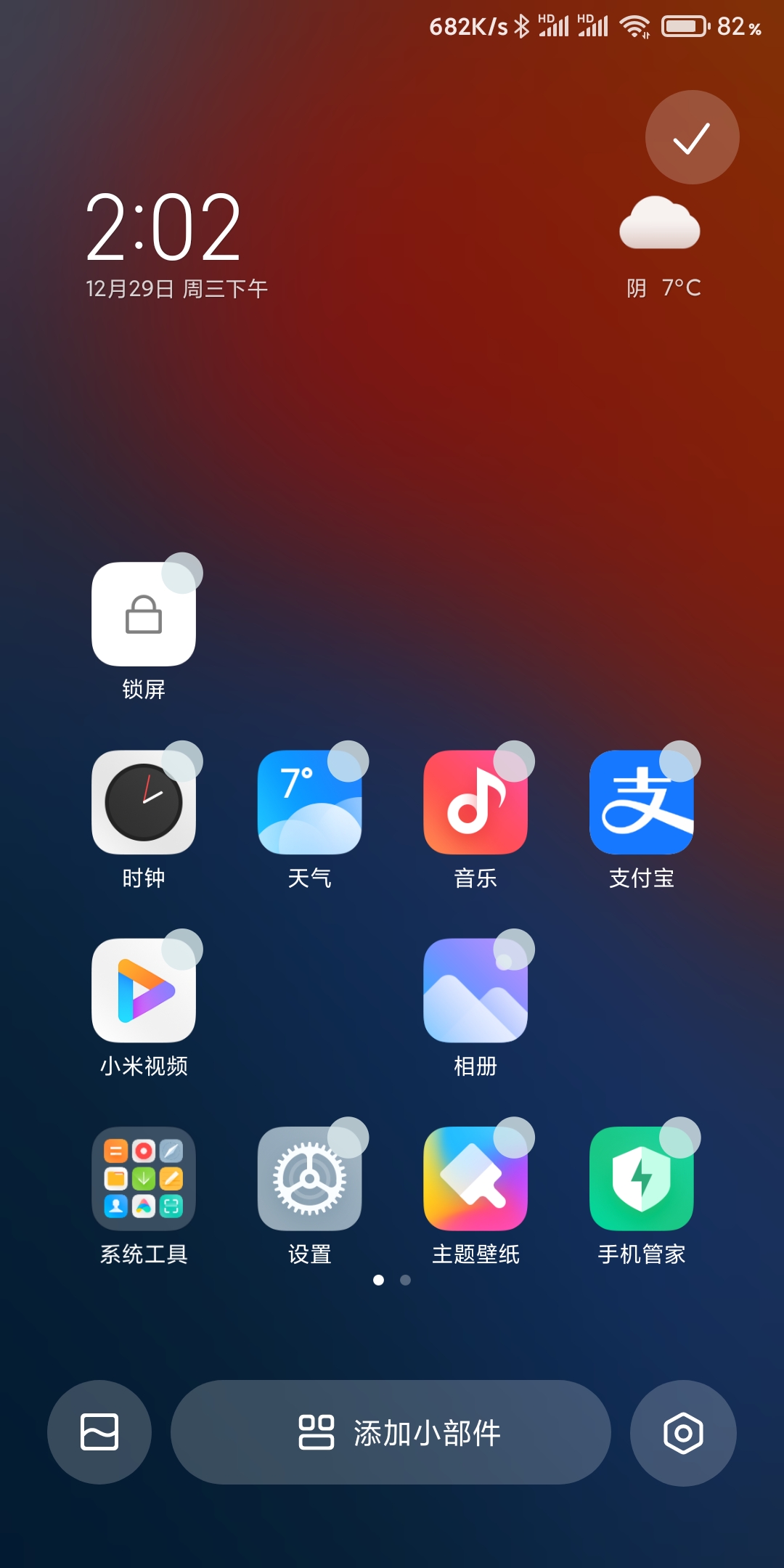Open the wallpaper picker icon
Image resolution: width=784 pixels, height=1568 pixels.
point(99,1432)
